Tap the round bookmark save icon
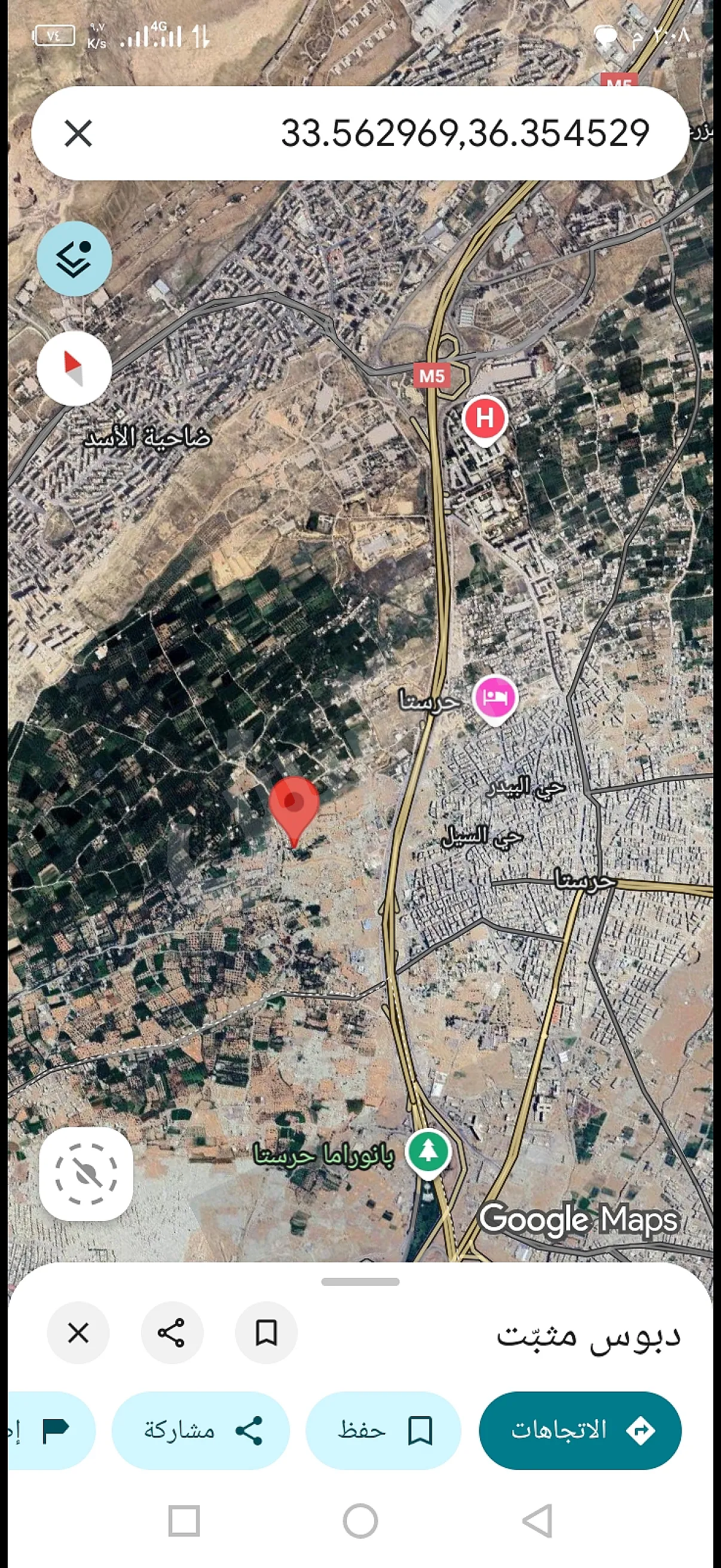This screenshot has height=1568, width=721. [266, 1332]
